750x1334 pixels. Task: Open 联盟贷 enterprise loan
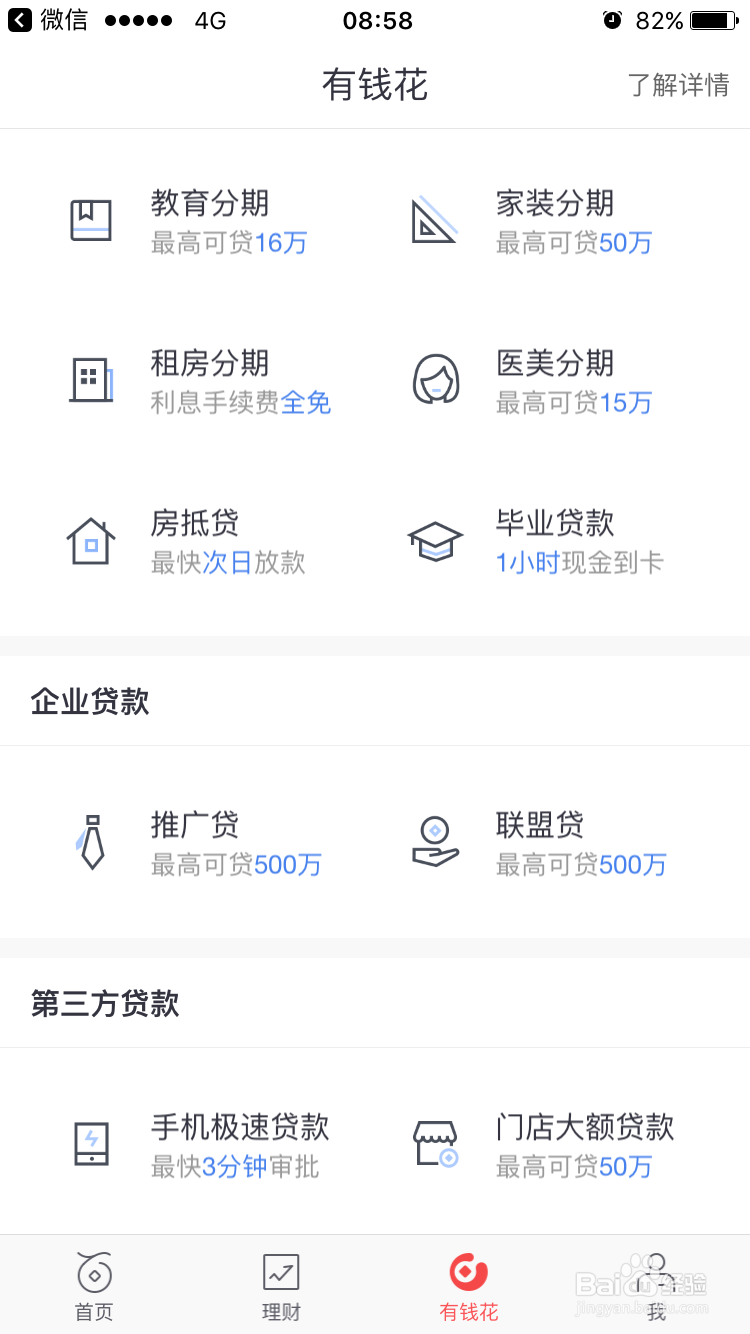(539, 843)
